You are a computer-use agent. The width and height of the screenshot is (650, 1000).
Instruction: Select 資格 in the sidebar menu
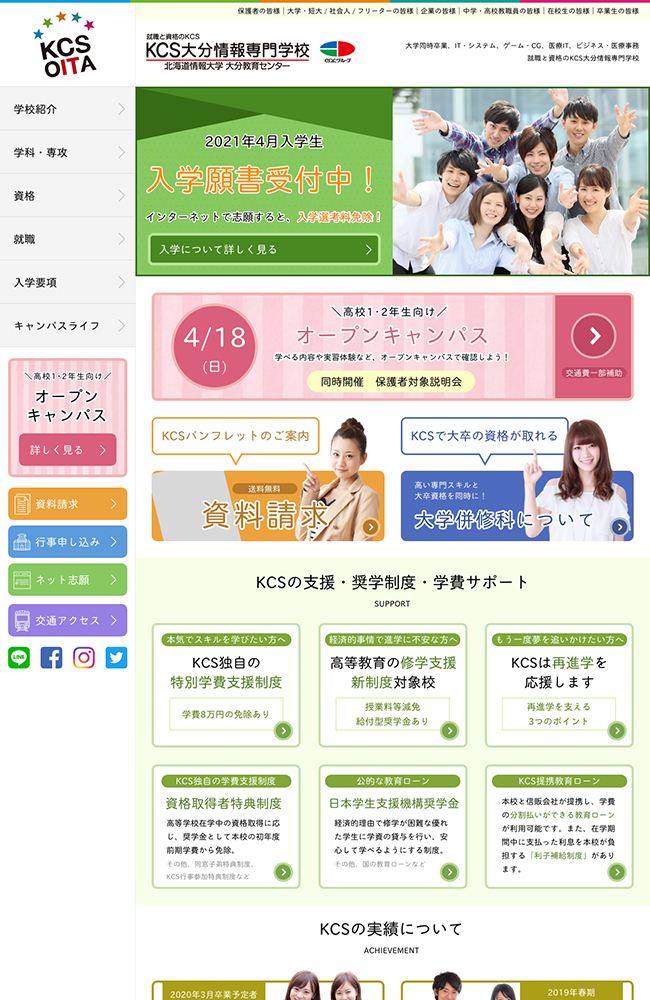tap(67, 196)
